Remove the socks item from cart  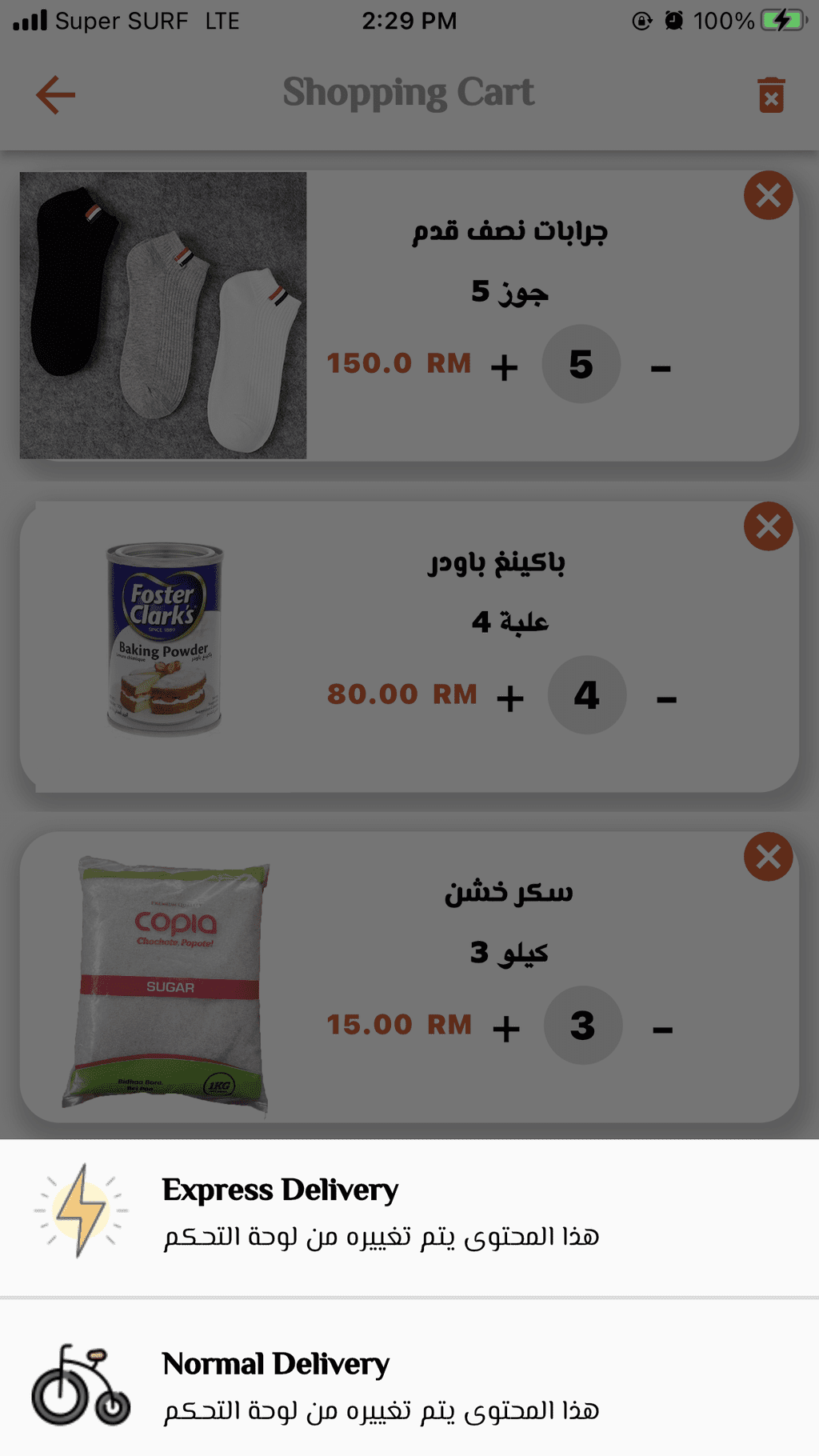tap(768, 195)
